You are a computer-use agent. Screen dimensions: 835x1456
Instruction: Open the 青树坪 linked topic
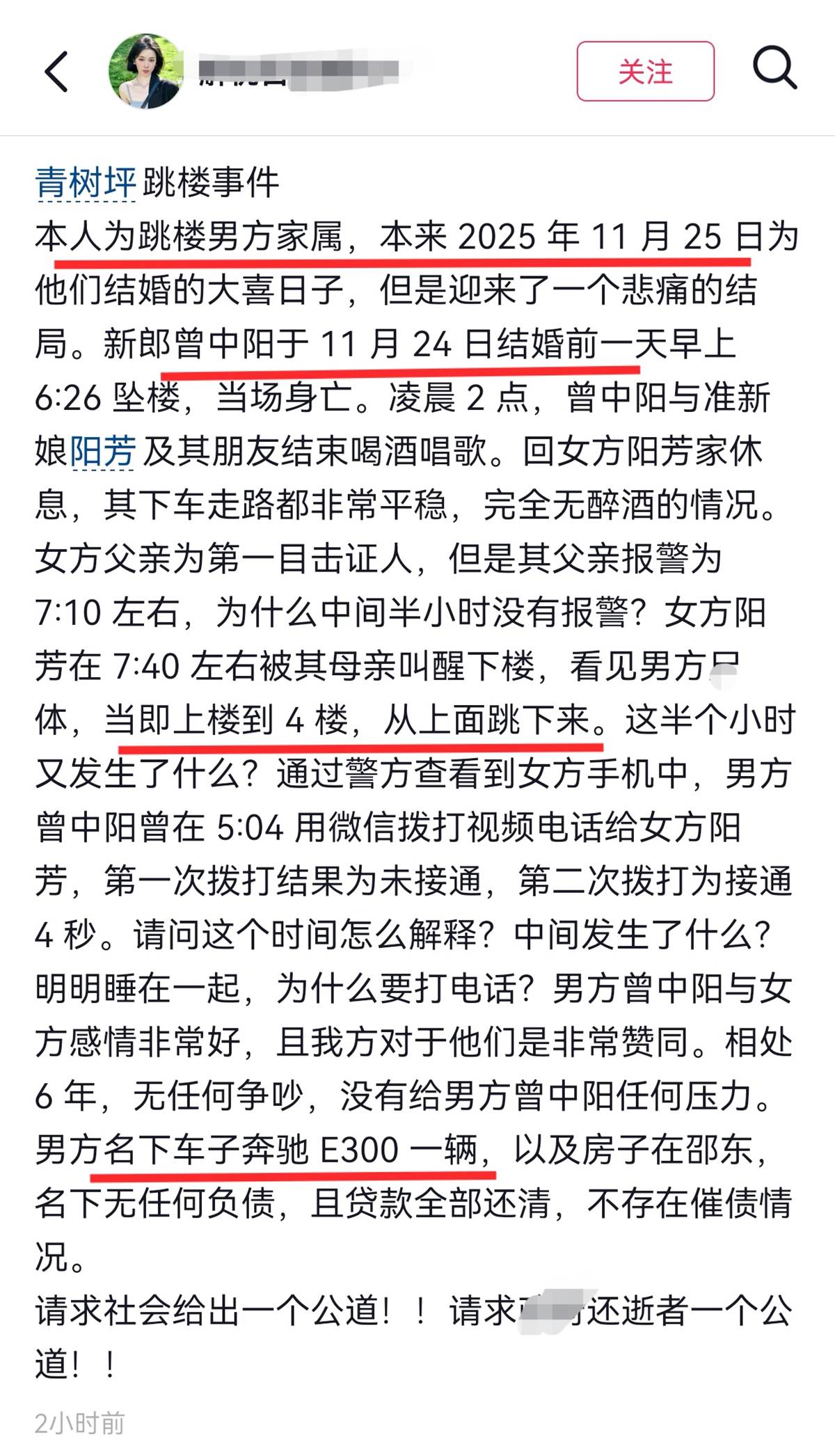pyautogui.click(x=86, y=183)
